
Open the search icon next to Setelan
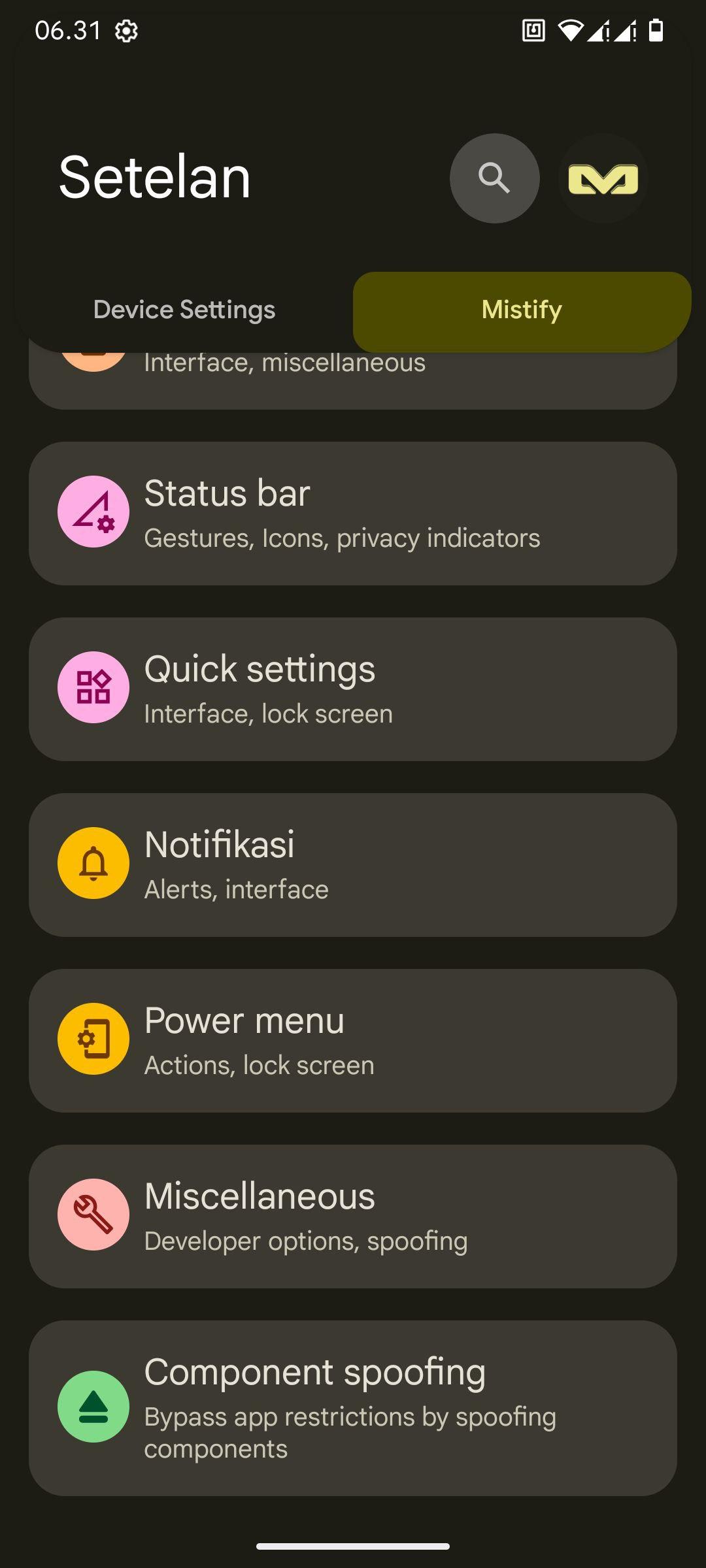[x=494, y=178]
